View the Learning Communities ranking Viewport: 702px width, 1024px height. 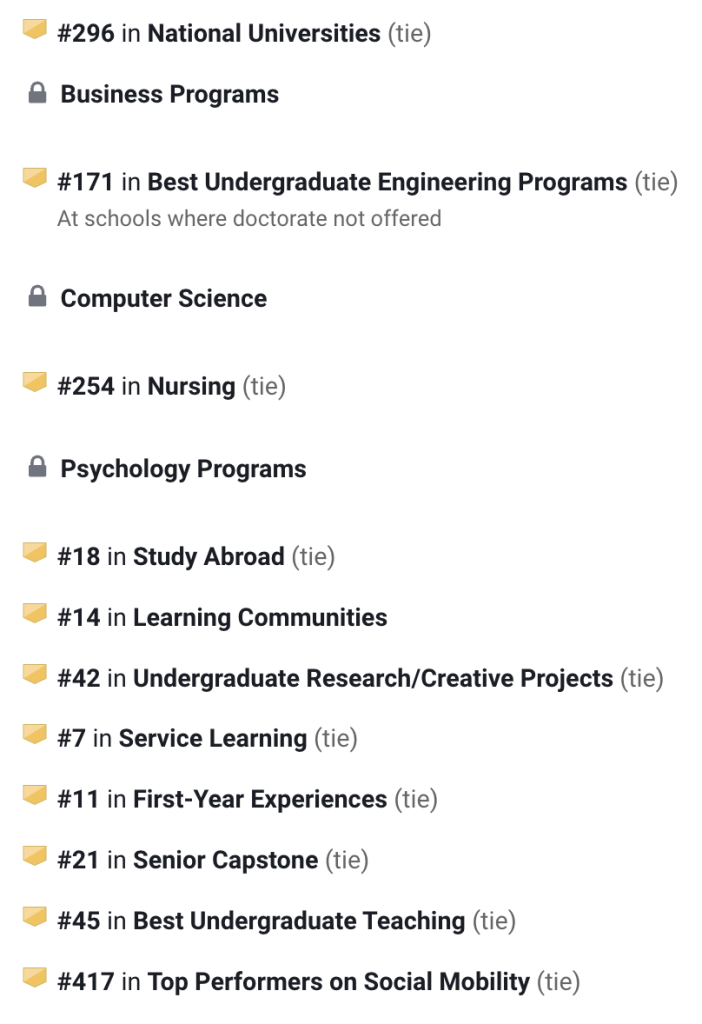click(259, 618)
